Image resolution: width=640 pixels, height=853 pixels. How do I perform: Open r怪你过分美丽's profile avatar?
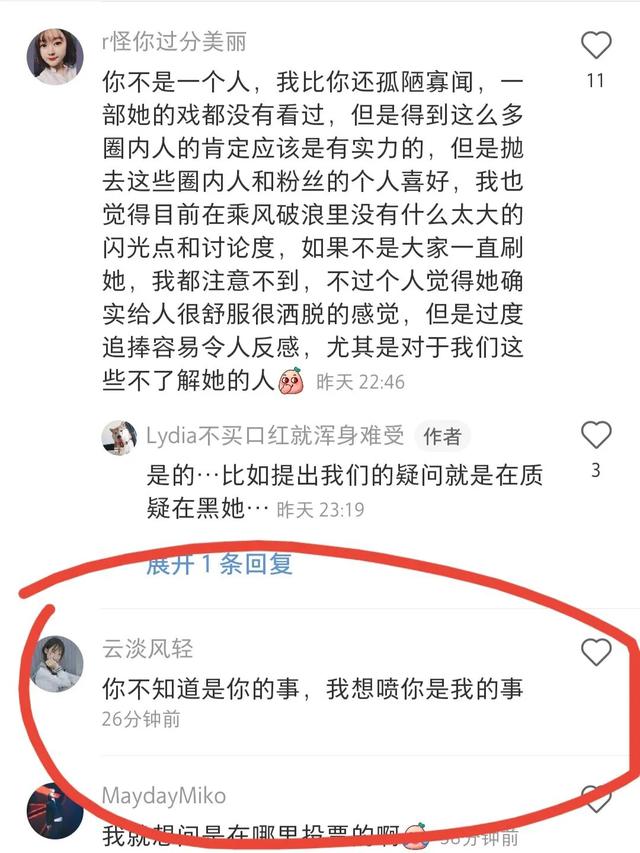coord(55,56)
